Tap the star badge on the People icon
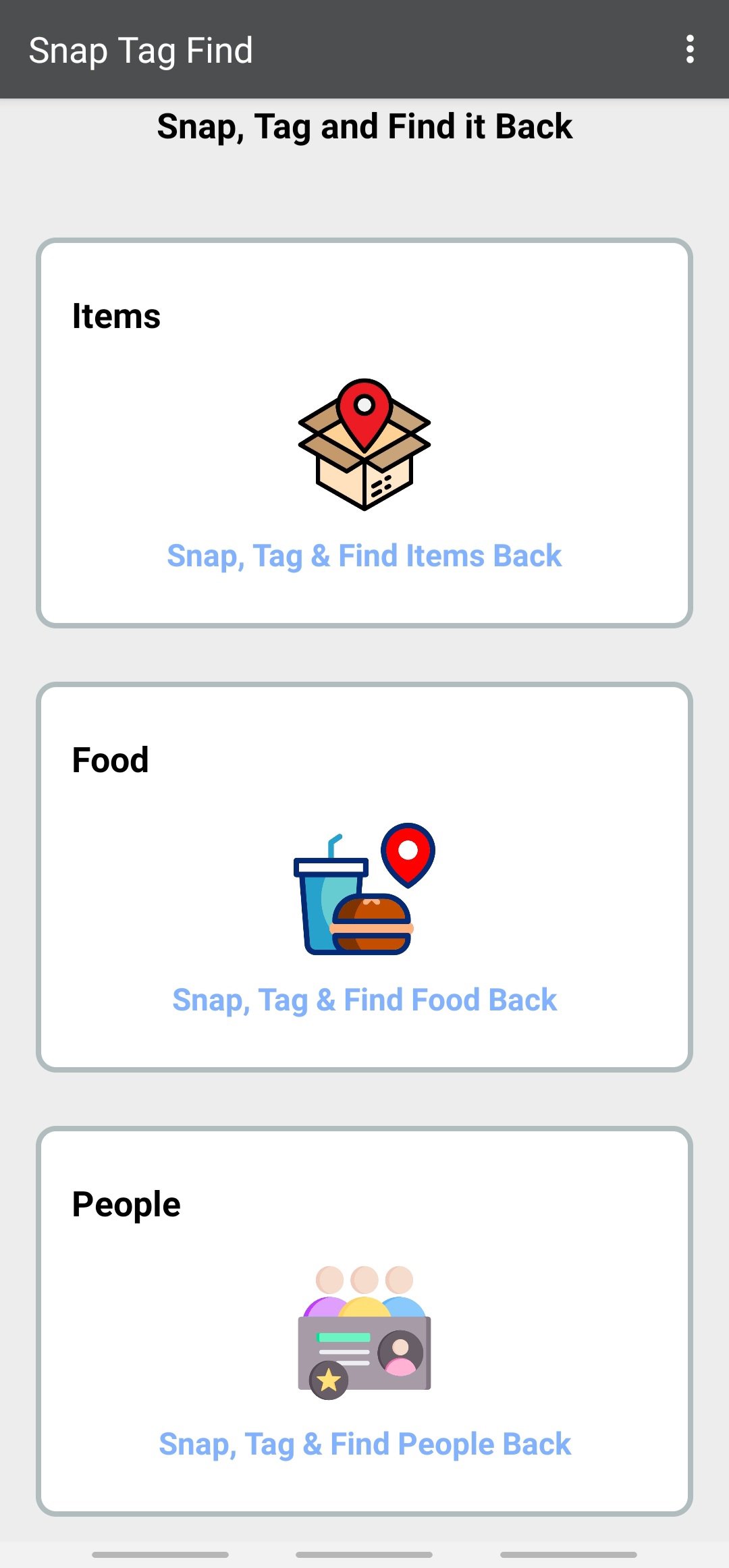This screenshot has height=1568, width=729. coord(329,1382)
